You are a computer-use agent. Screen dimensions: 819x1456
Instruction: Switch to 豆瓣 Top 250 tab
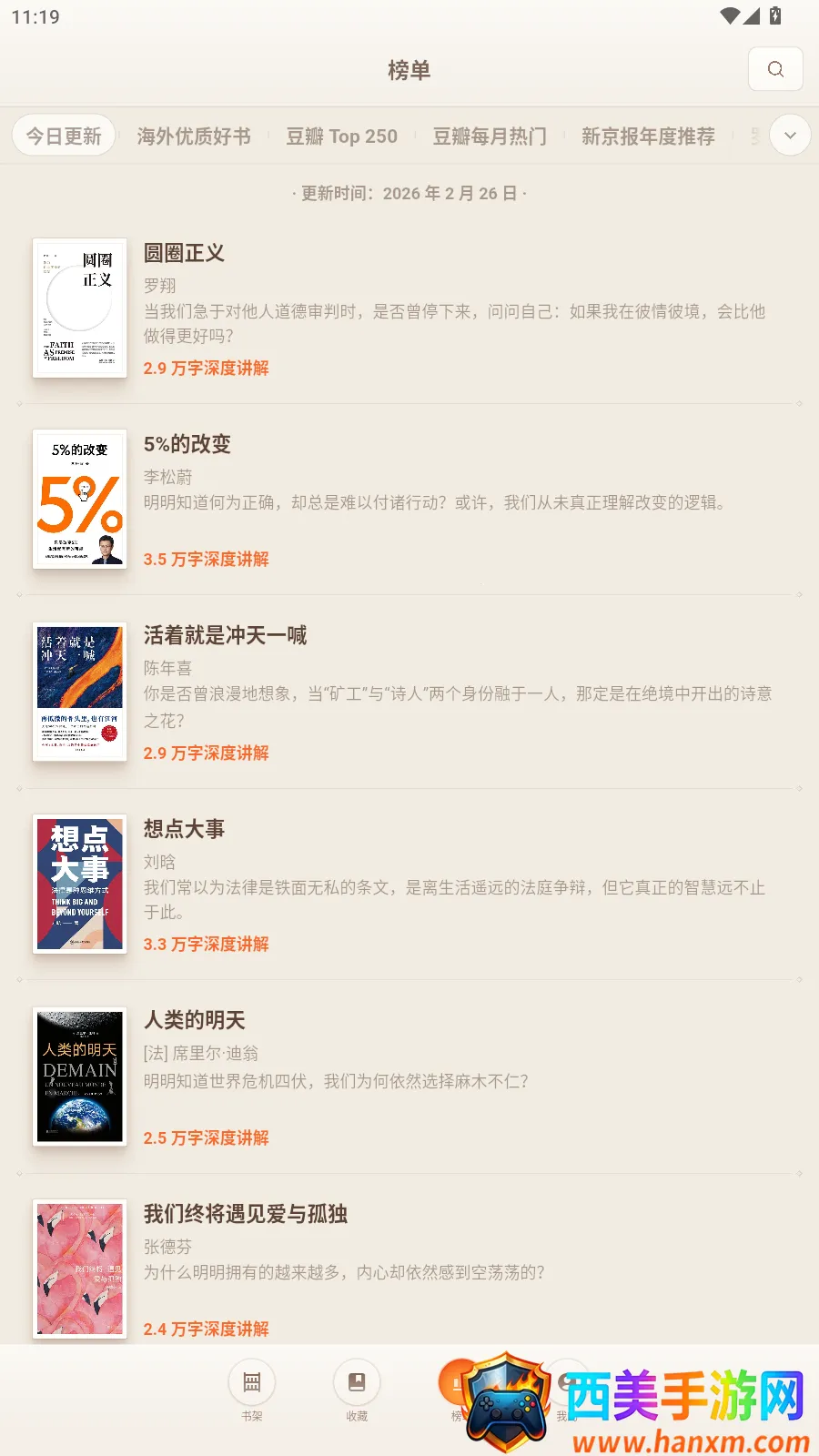[x=341, y=136]
